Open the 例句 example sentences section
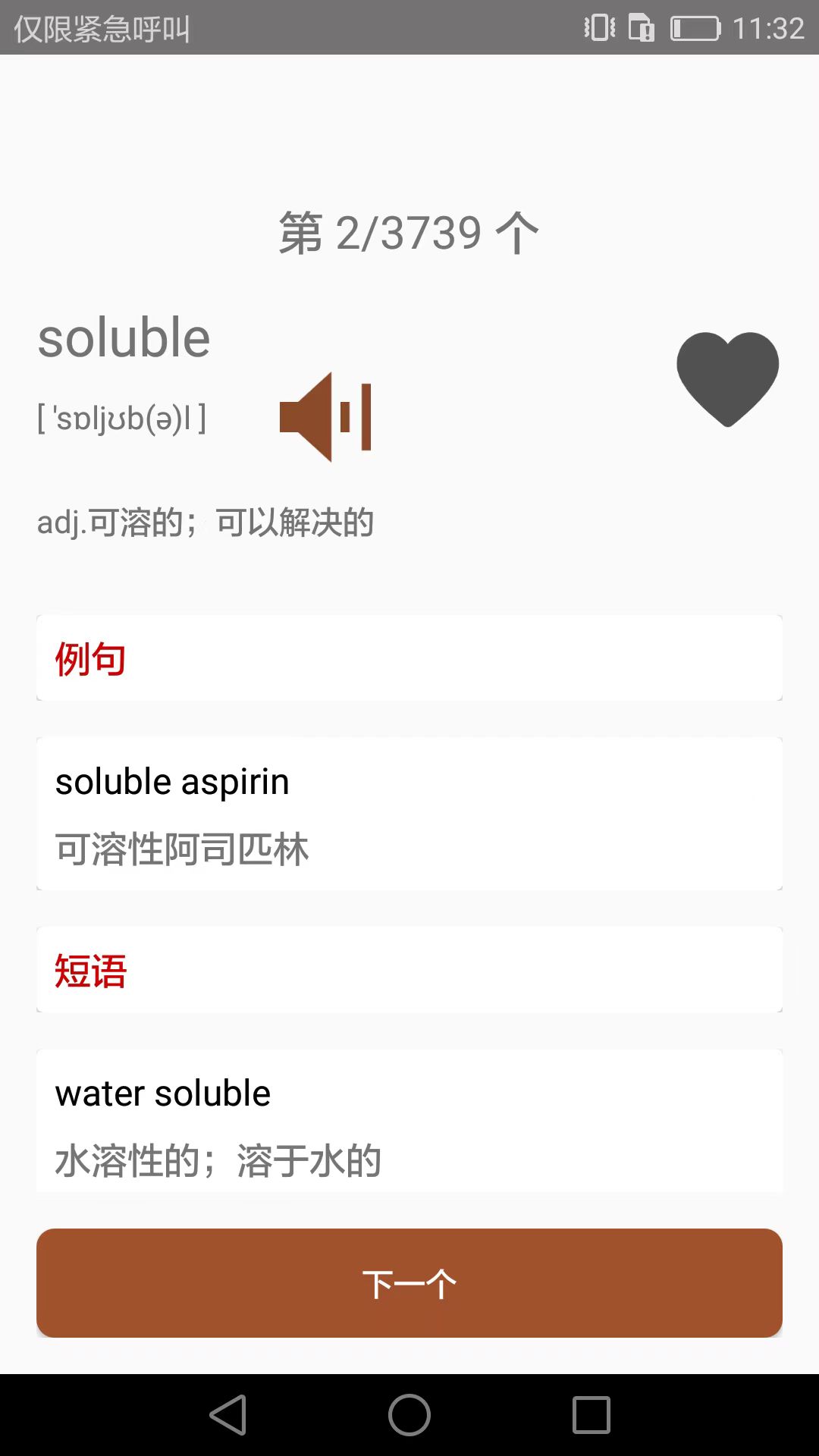Image resolution: width=819 pixels, height=1456 pixels. click(x=409, y=657)
